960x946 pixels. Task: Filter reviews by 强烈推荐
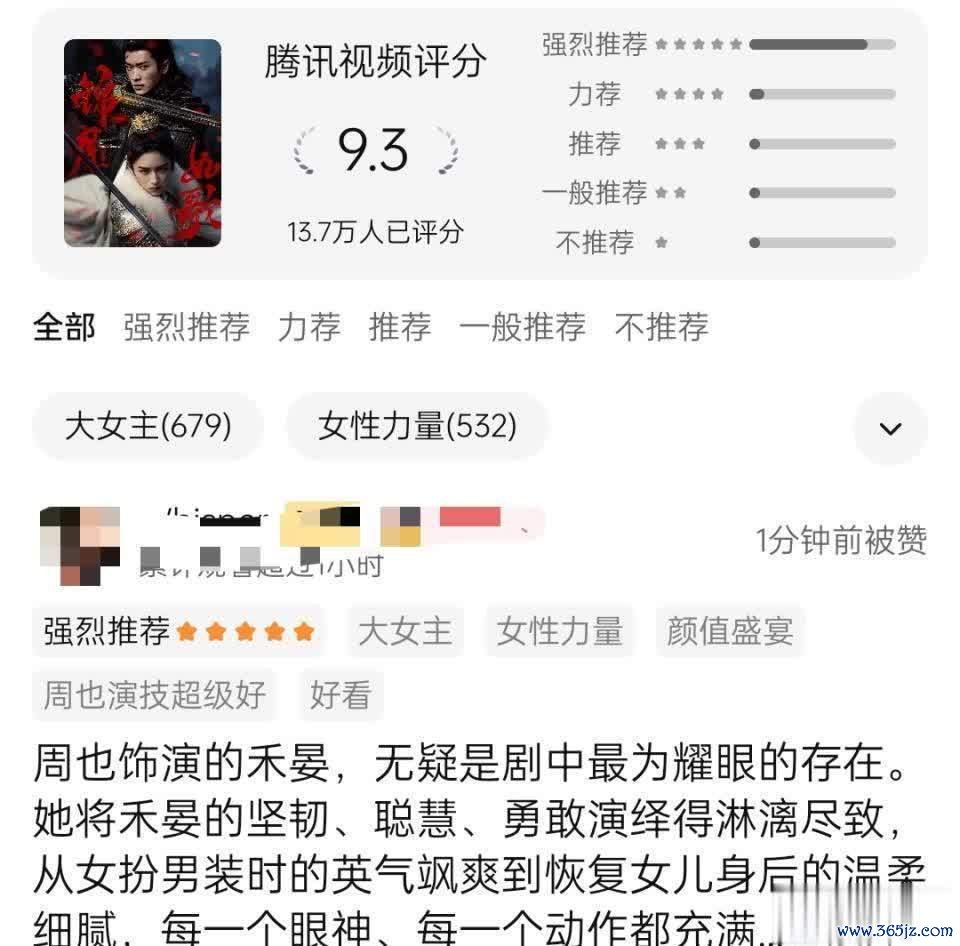[x=186, y=327]
